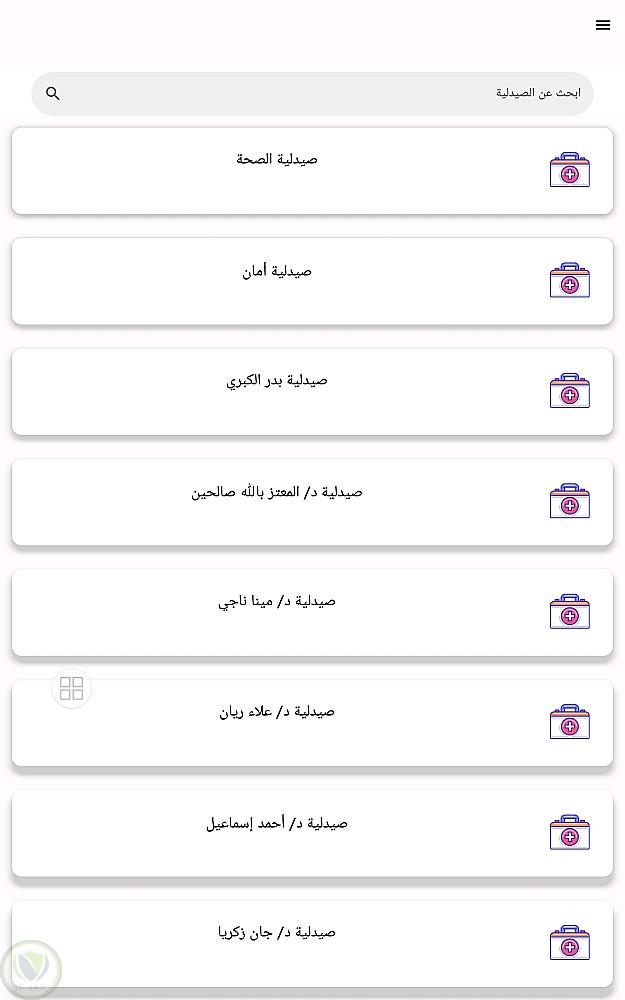Select صيدلية بدر الكبري
Screen dimensions: 625x1000
click(x=312, y=391)
